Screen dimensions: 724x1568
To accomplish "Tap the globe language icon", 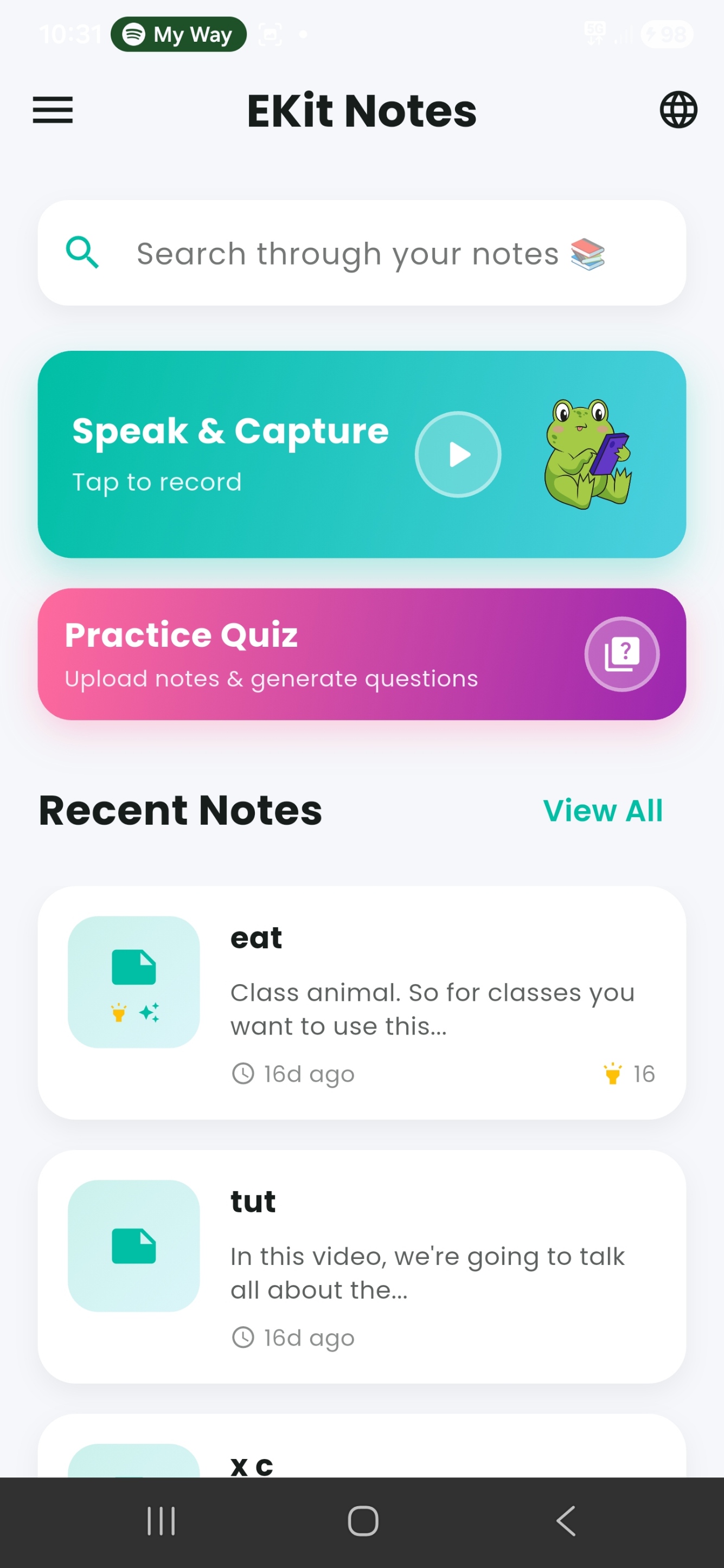I will click(x=678, y=110).
